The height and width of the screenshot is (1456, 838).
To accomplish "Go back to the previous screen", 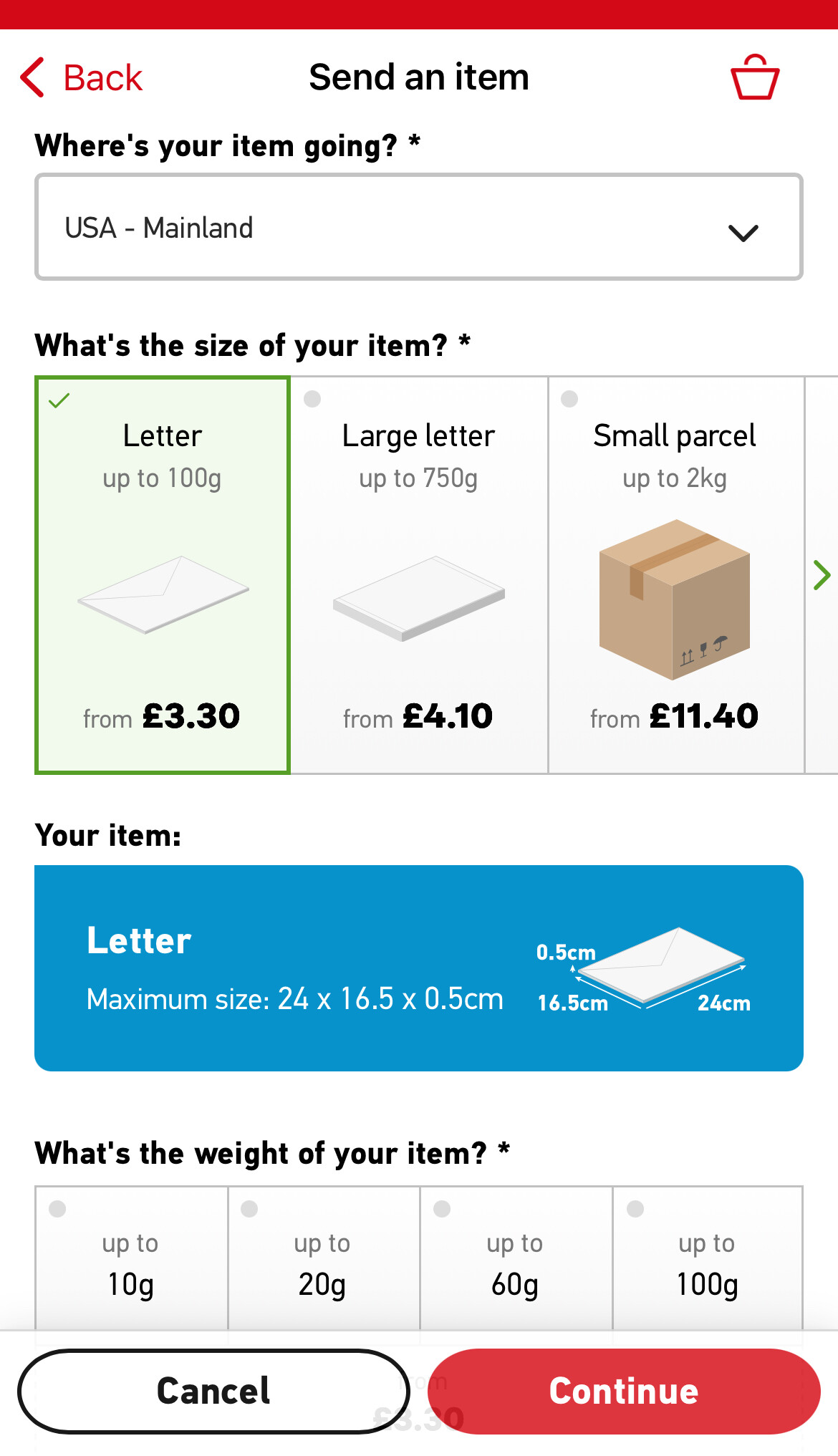I will 81,77.
